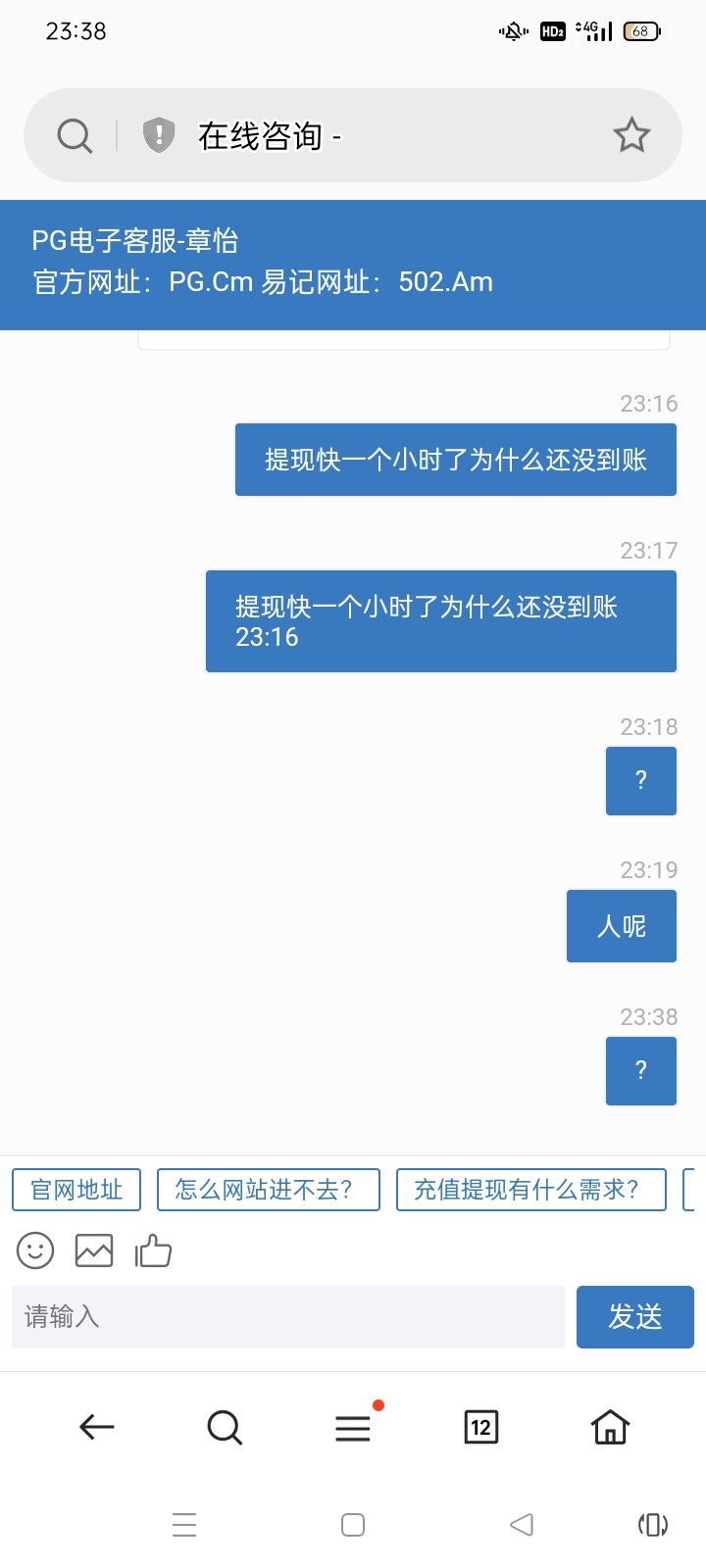The height and width of the screenshot is (1568, 706).
Task: Open the site security shield info
Action: click(x=158, y=135)
